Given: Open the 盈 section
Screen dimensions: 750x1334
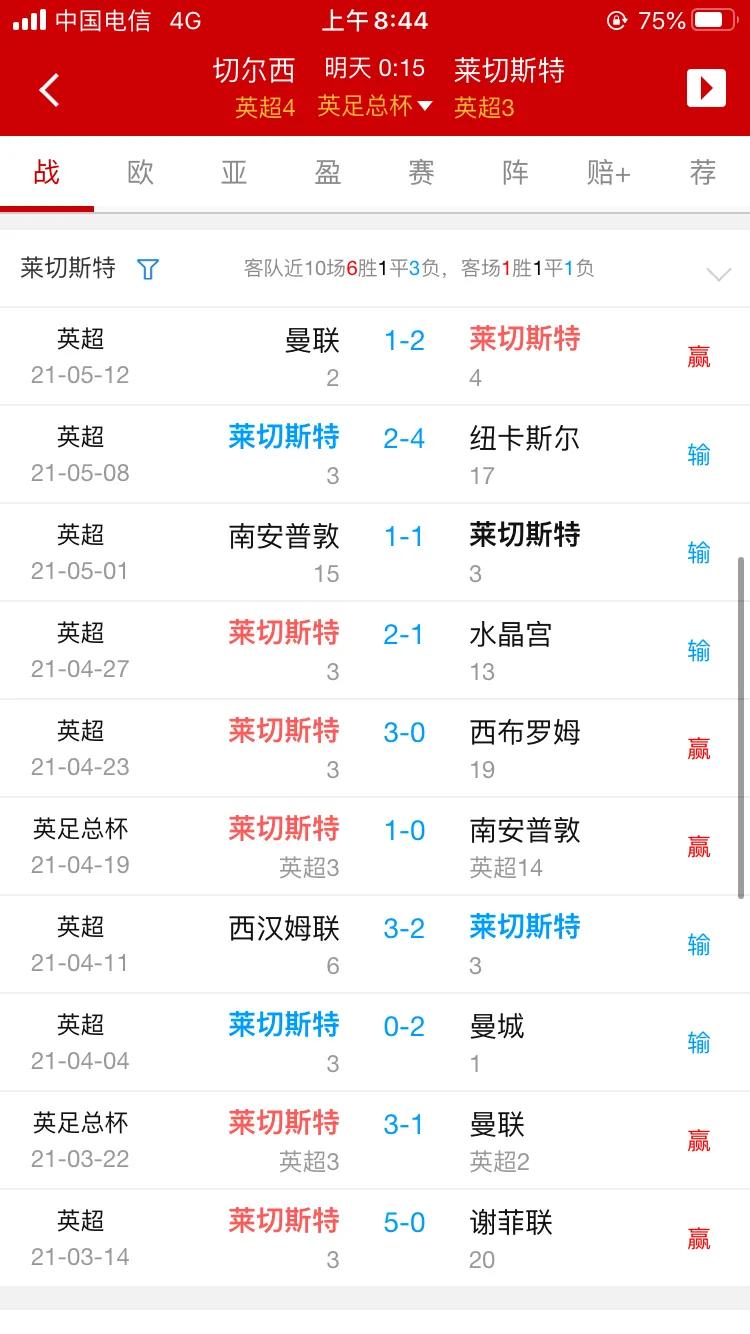Looking at the screenshot, I should 326,172.
